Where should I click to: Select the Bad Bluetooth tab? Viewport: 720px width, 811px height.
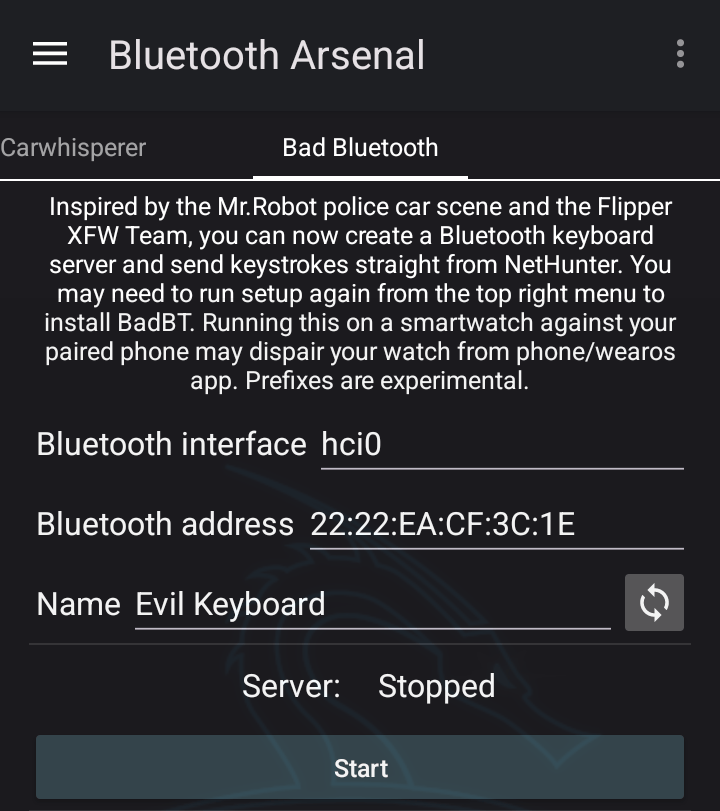pos(360,148)
